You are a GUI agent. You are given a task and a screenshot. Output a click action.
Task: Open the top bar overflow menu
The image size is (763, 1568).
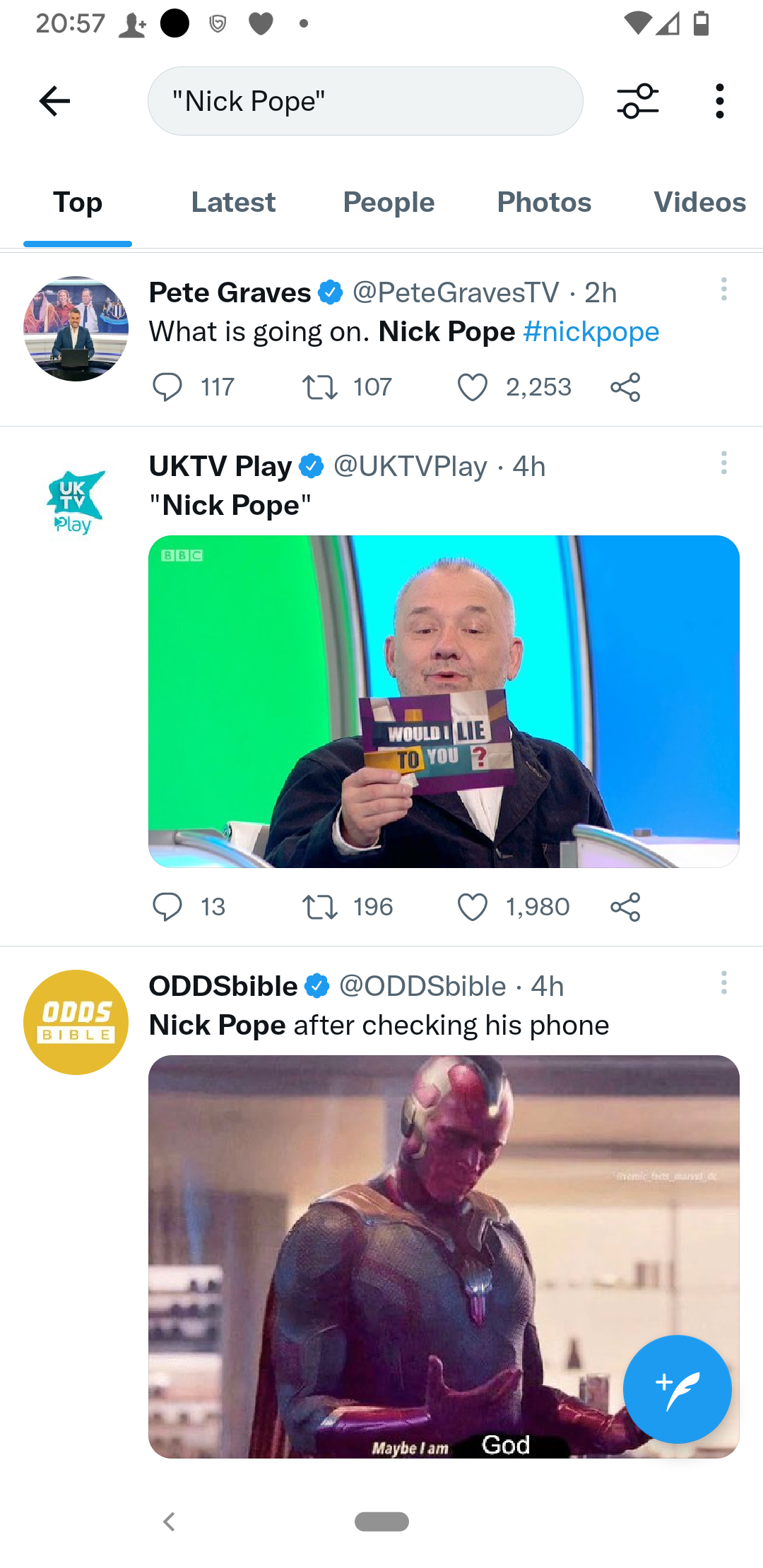point(719,101)
